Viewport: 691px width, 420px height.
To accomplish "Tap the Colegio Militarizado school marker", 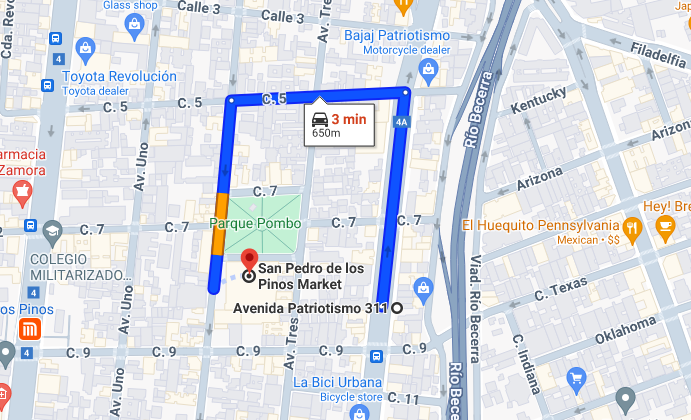I will (53, 234).
